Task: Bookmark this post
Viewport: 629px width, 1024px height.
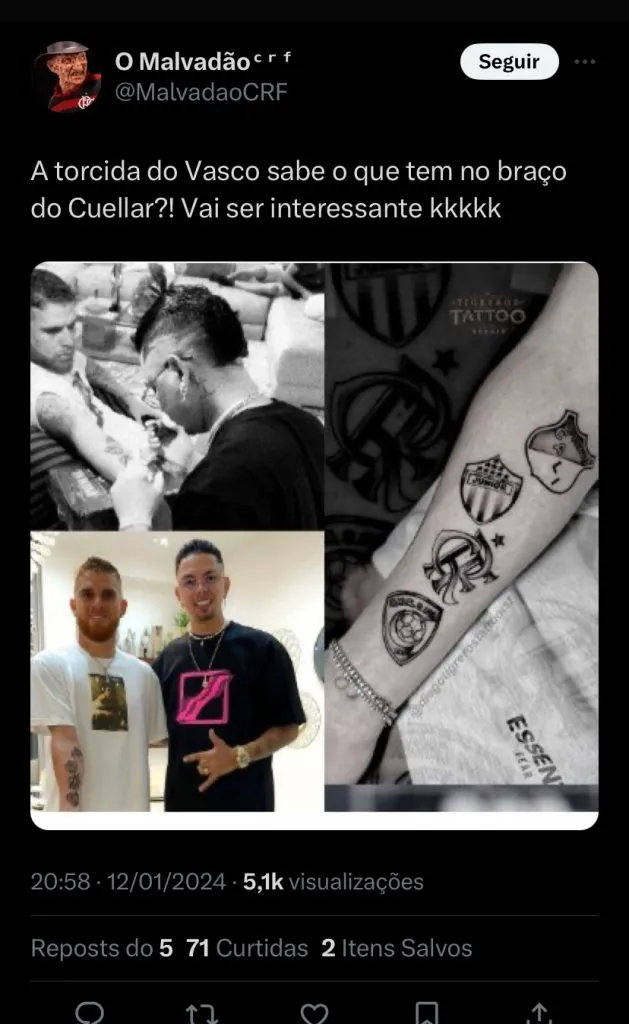Action: pyautogui.click(x=427, y=1012)
